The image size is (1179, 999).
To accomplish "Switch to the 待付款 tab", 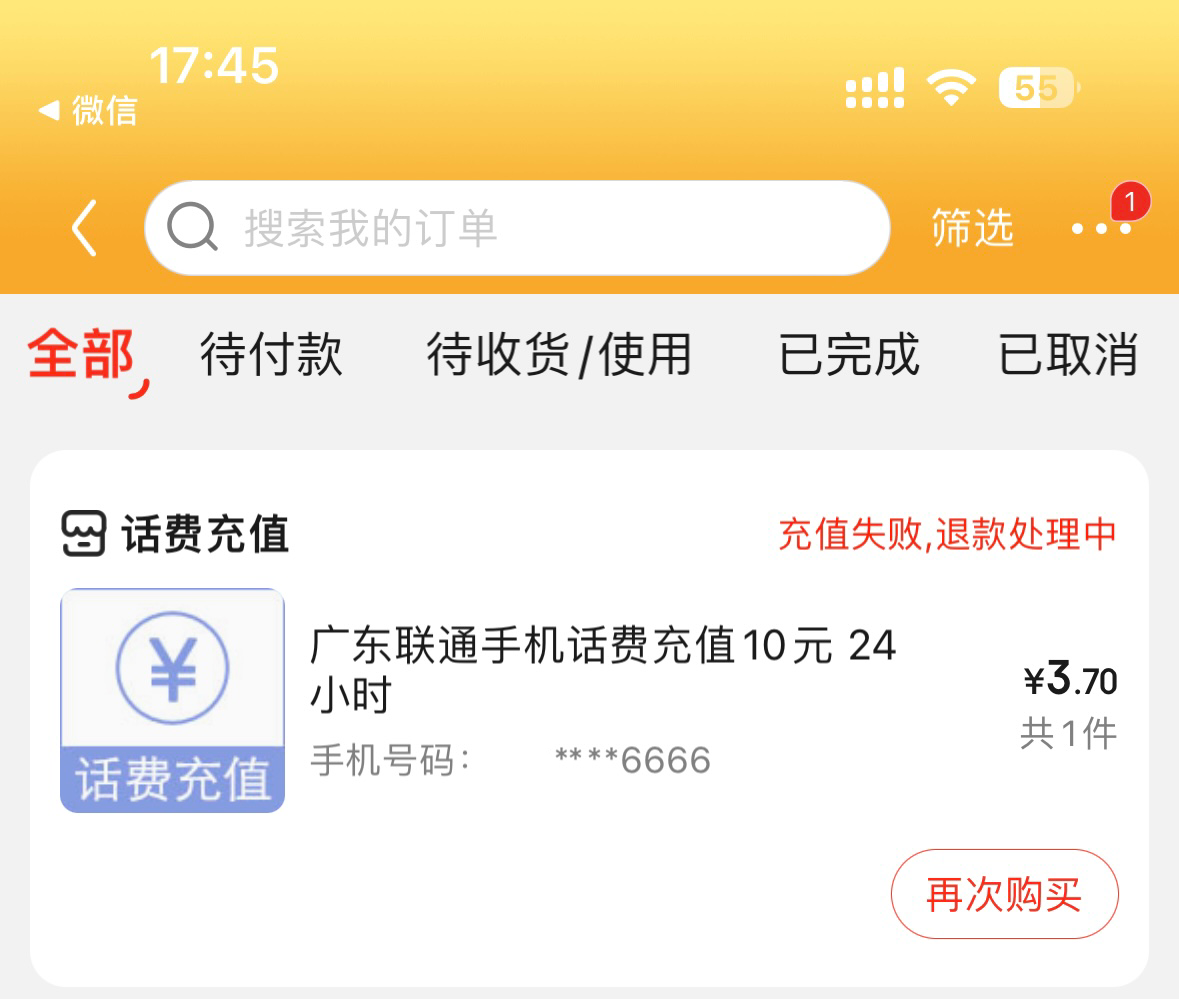I will (271, 355).
